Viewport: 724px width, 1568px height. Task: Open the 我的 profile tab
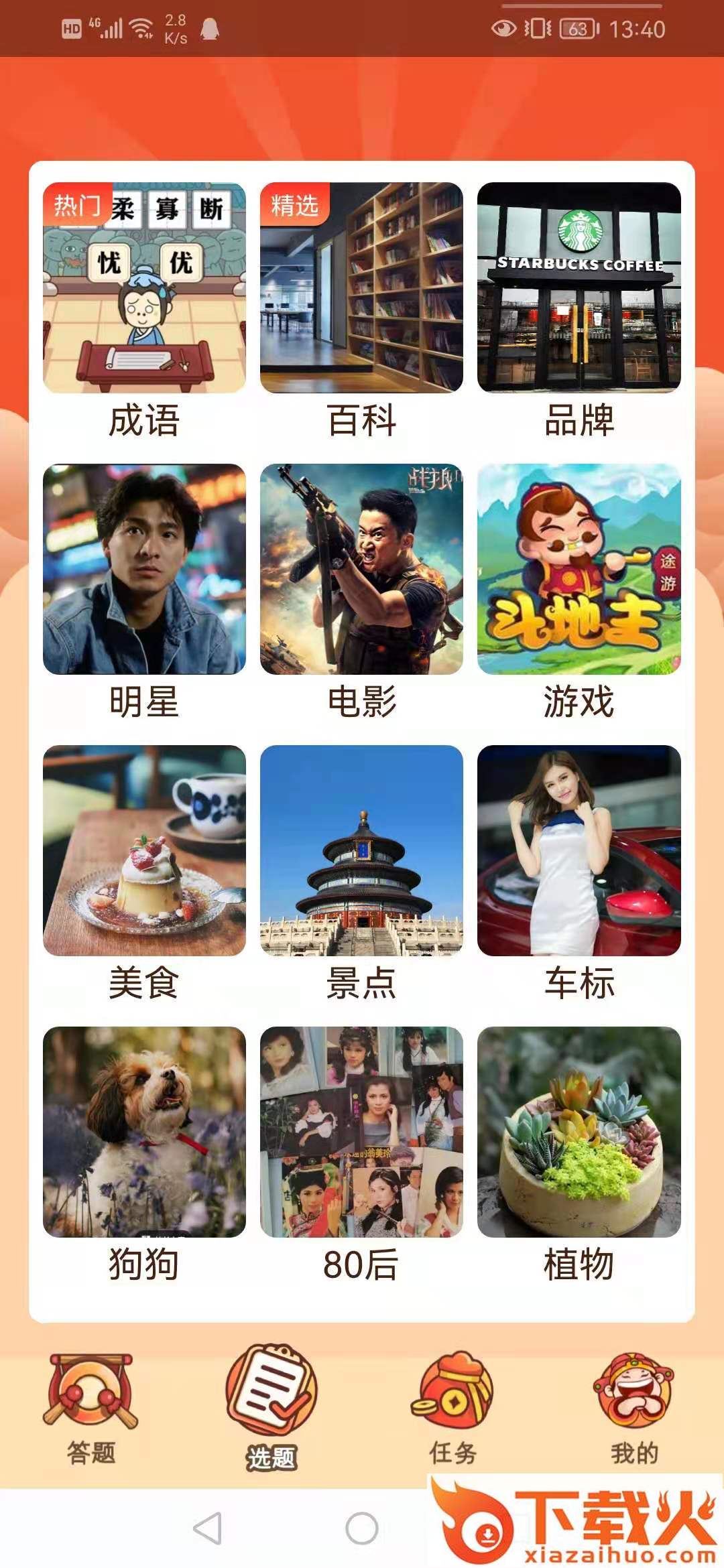coord(634,1407)
